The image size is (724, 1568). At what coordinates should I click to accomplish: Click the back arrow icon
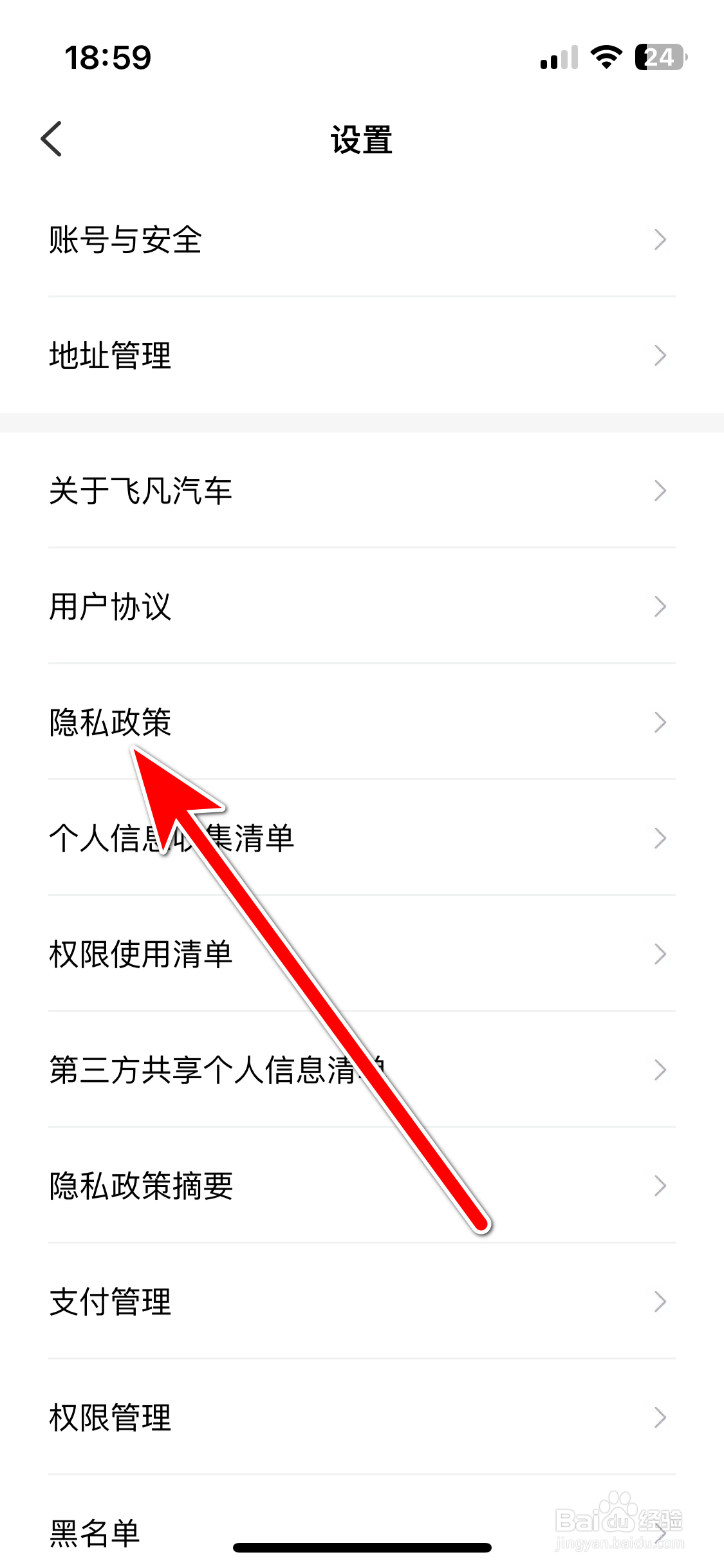(51, 138)
